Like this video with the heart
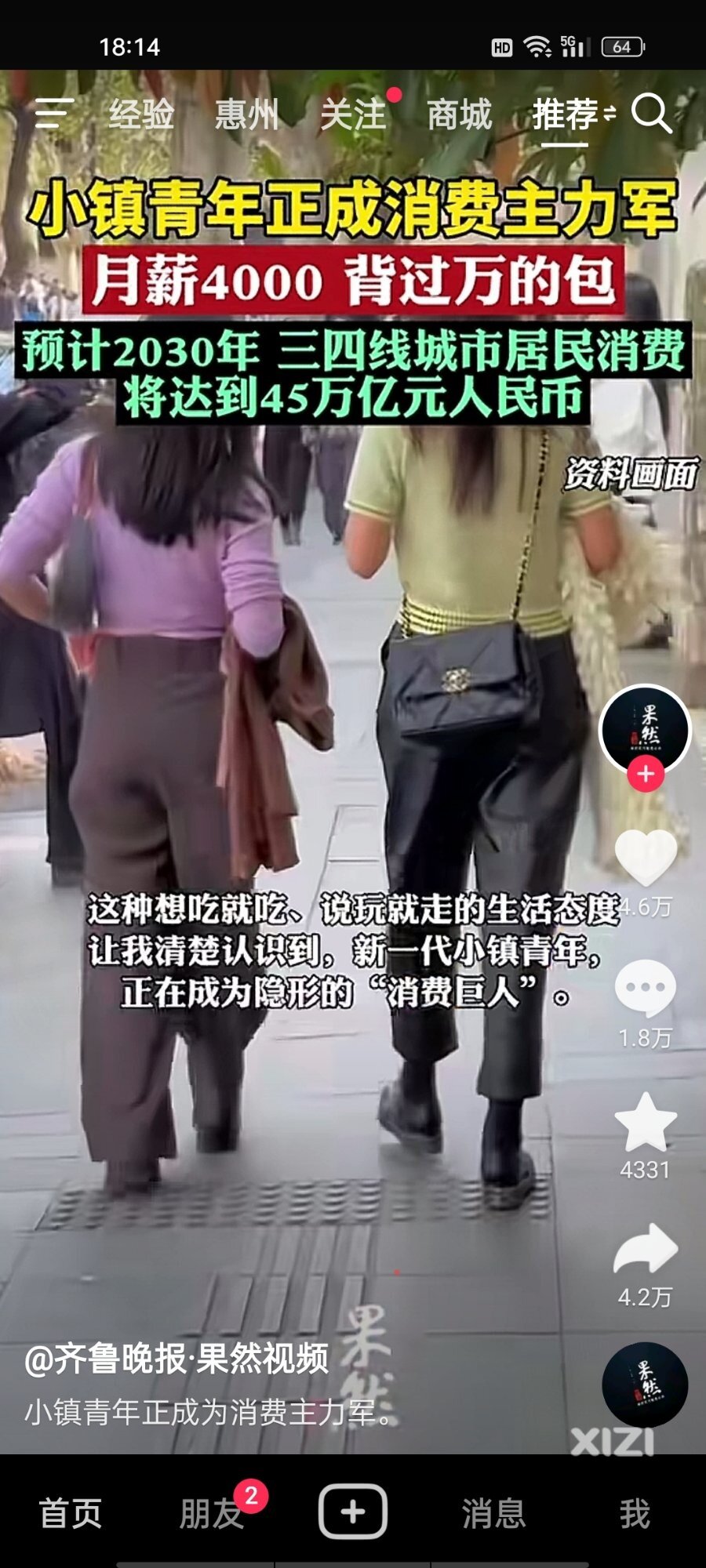 coord(646,858)
